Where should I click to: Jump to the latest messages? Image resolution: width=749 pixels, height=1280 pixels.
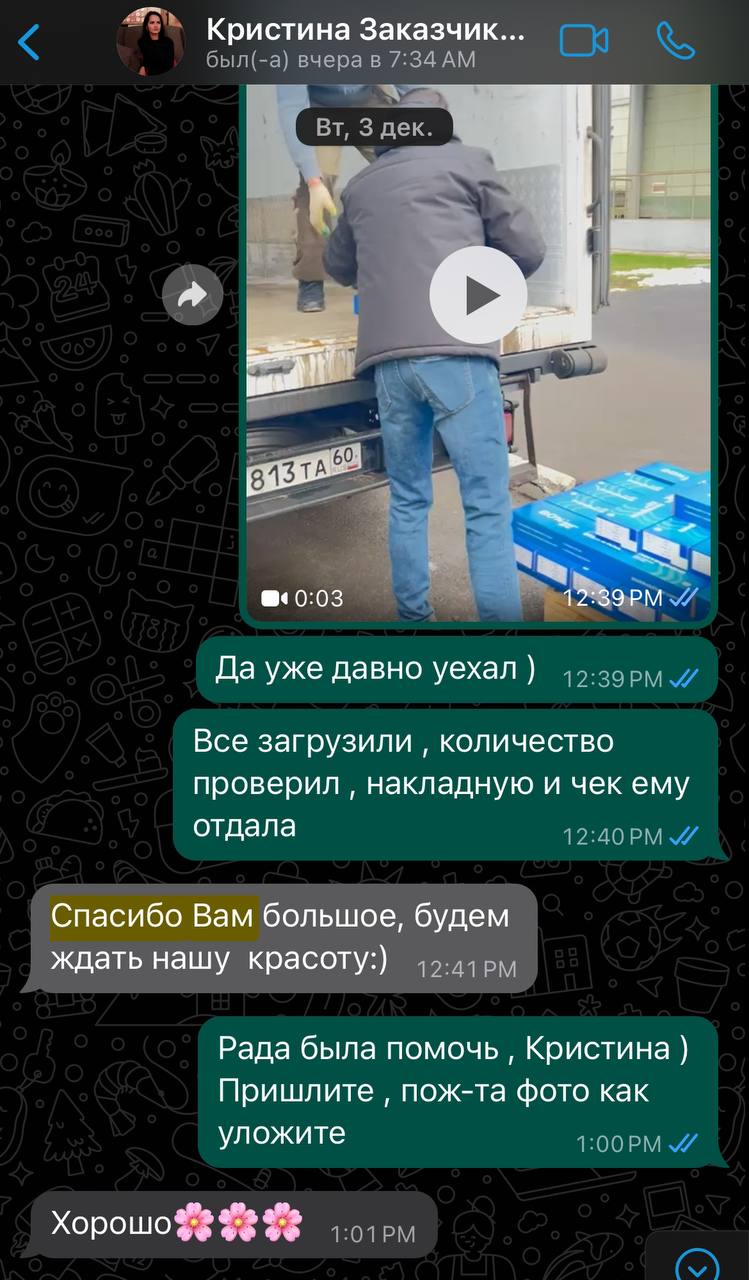pyautogui.click(x=703, y=1260)
